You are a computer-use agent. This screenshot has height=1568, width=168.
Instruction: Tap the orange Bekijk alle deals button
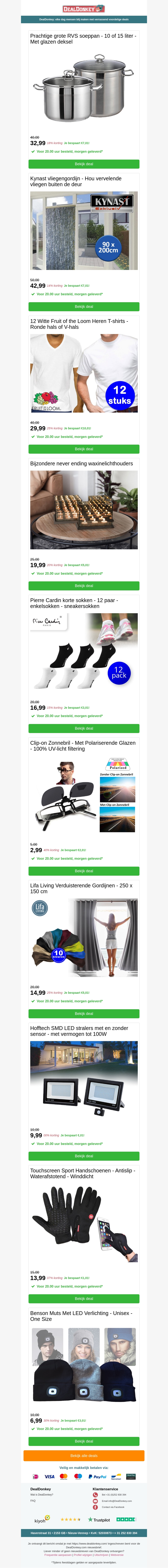[x=84, y=1455]
